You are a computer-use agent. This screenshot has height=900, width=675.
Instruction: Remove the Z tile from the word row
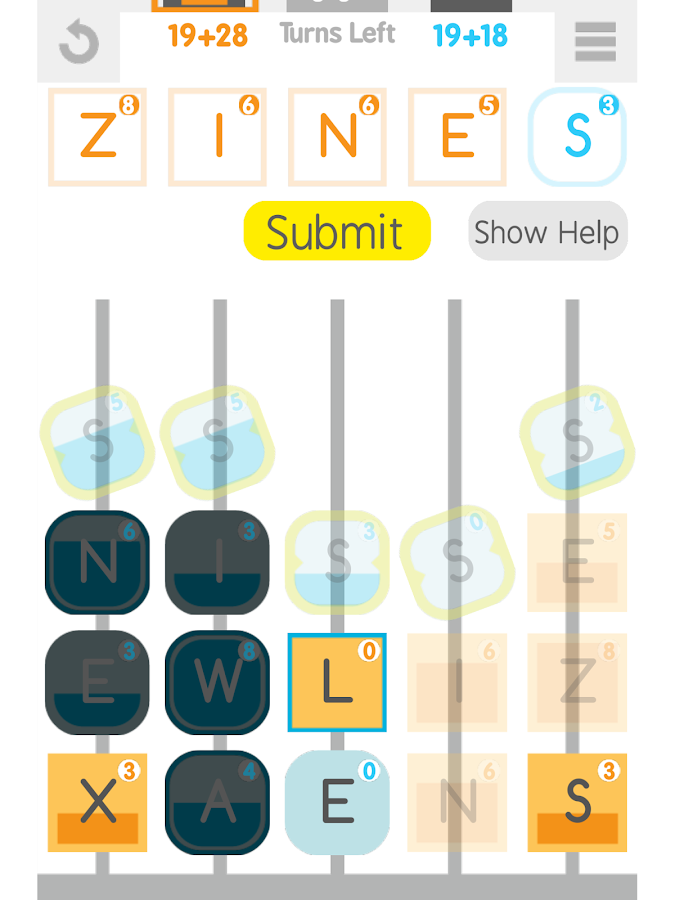[x=97, y=137]
